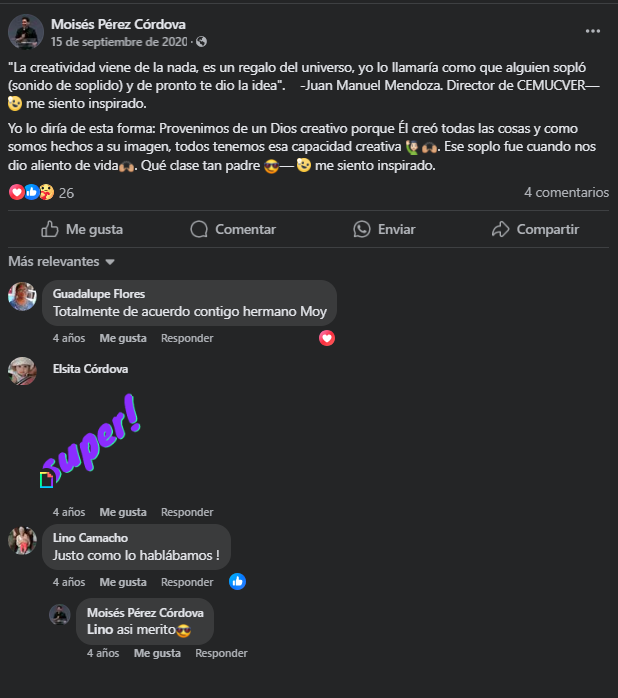The image size is (618, 698).
Task: Reply to Elsita Córdova's comment
Action: [x=187, y=512]
